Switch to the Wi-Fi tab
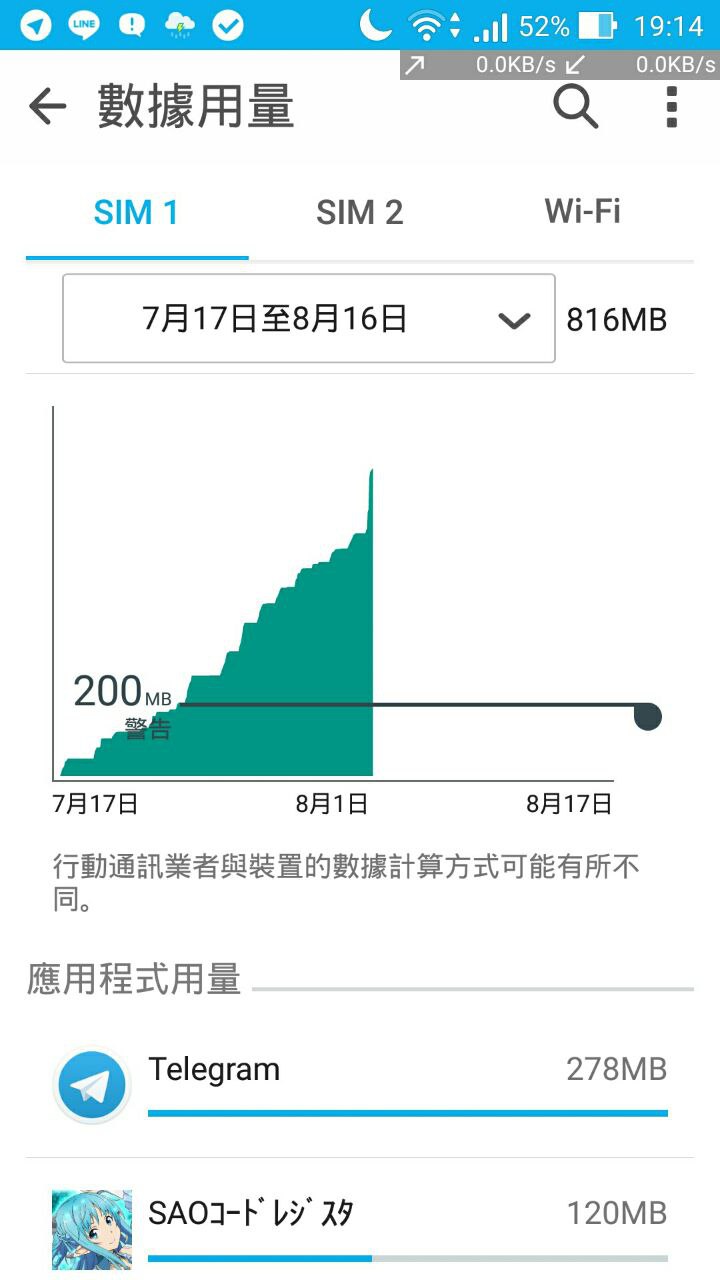This screenshot has width=720, height=1280. click(582, 212)
